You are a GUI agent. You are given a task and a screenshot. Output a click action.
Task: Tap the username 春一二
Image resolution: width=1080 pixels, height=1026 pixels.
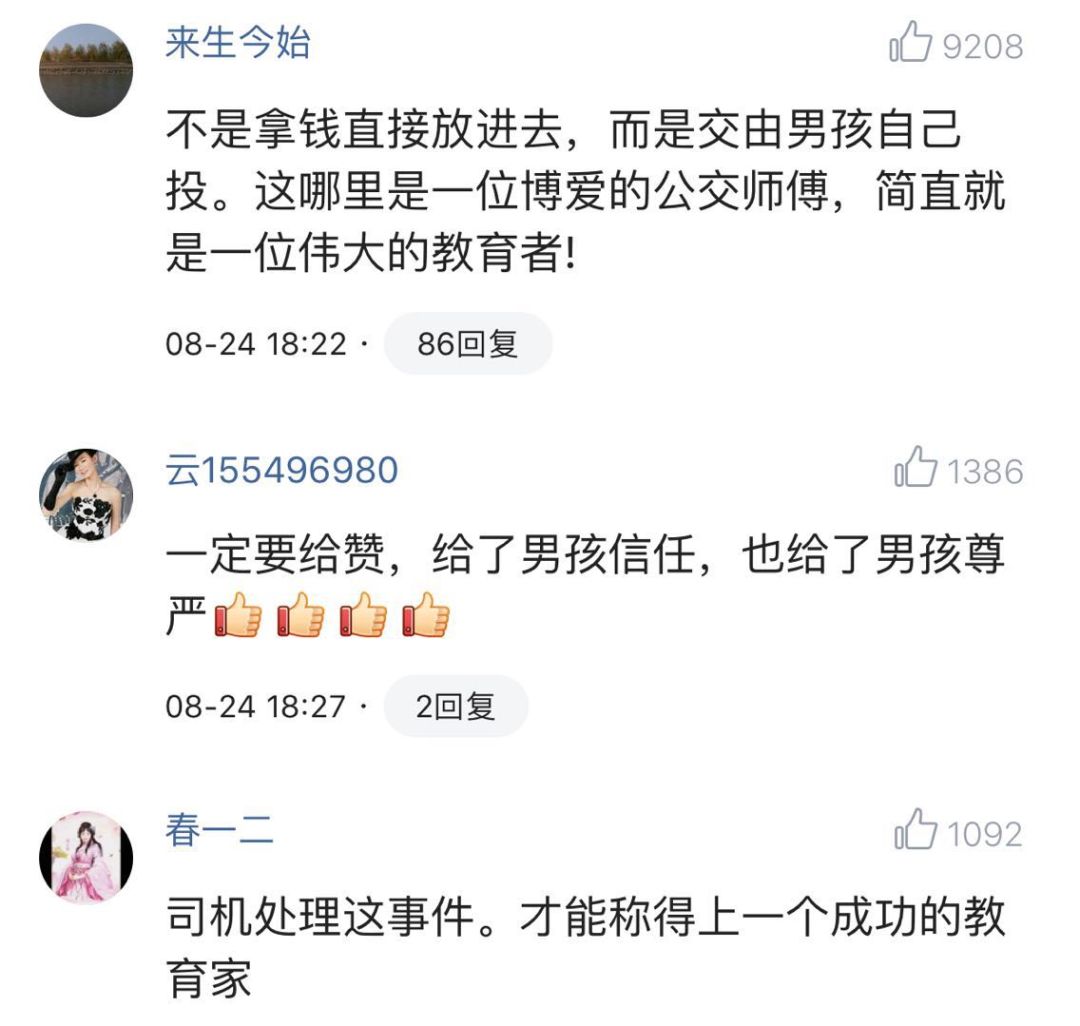(x=220, y=832)
